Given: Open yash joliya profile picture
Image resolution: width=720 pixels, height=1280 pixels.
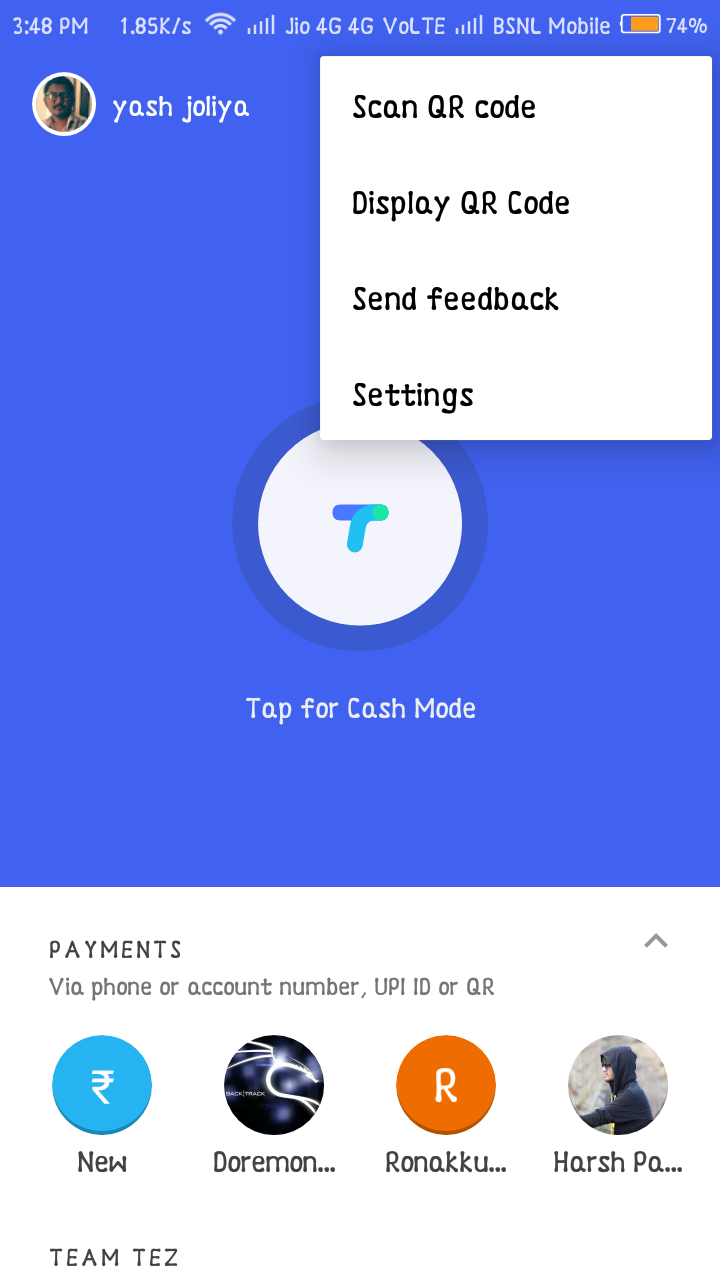Looking at the screenshot, I should (64, 104).
